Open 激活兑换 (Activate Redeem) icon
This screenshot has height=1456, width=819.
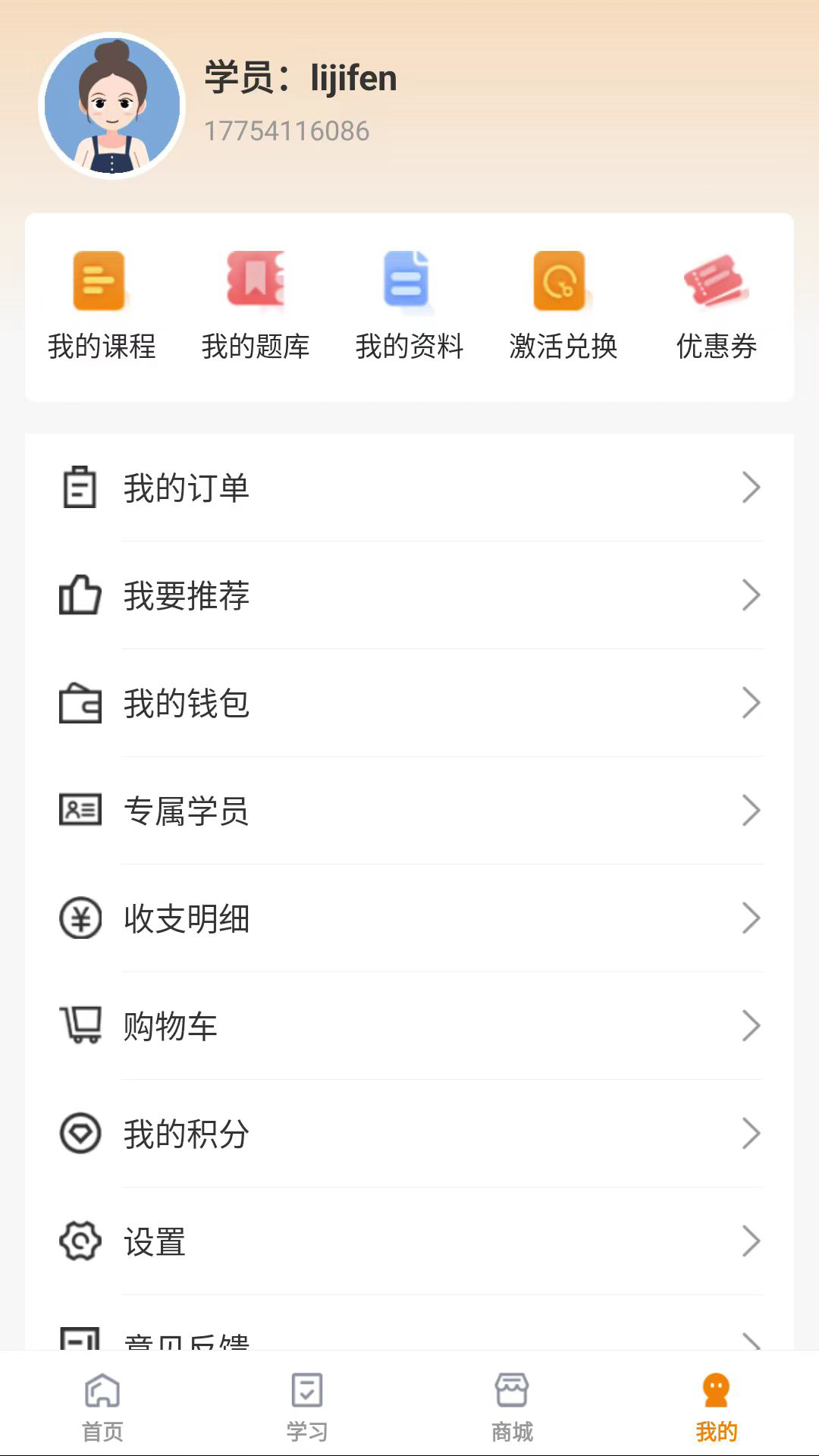(561, 282)
